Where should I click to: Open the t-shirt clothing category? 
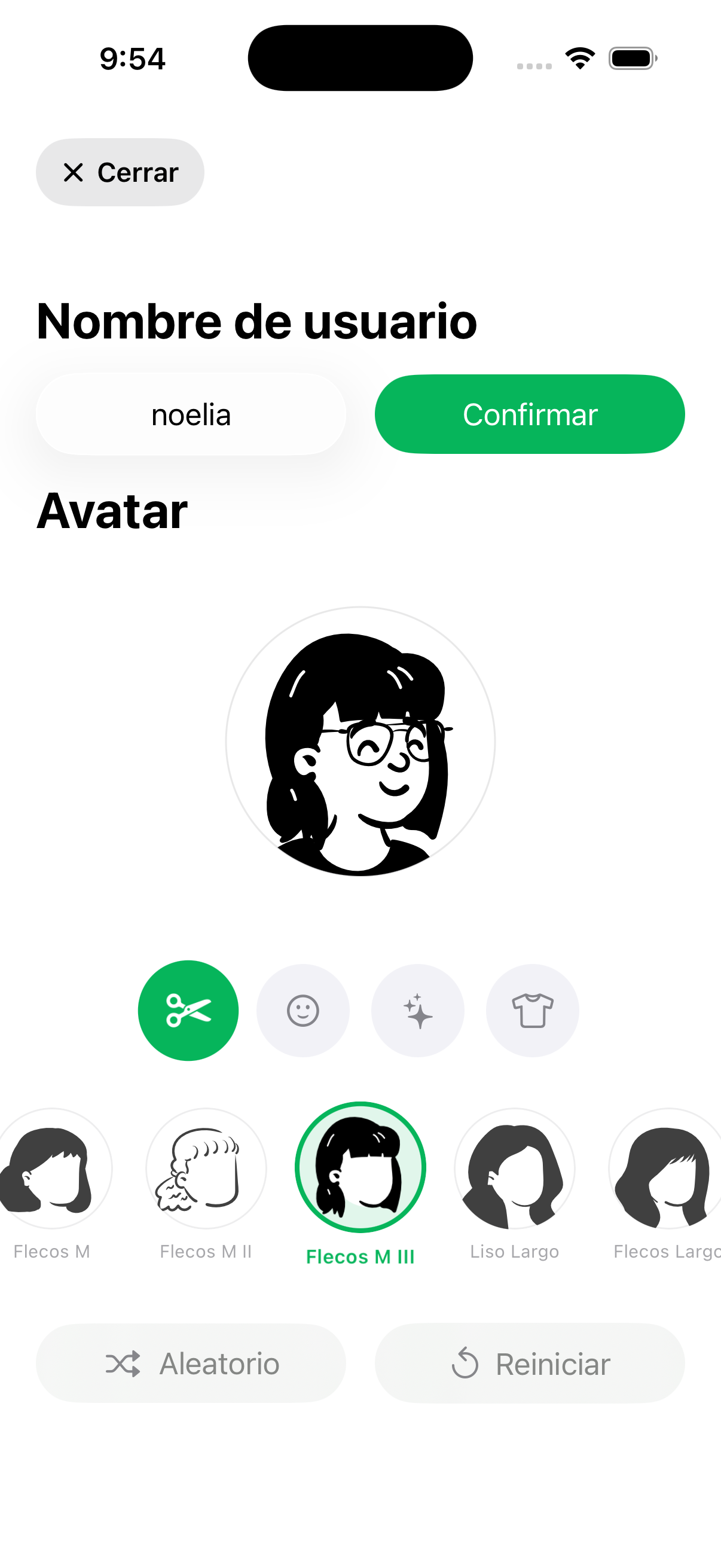coord(533,1010)
